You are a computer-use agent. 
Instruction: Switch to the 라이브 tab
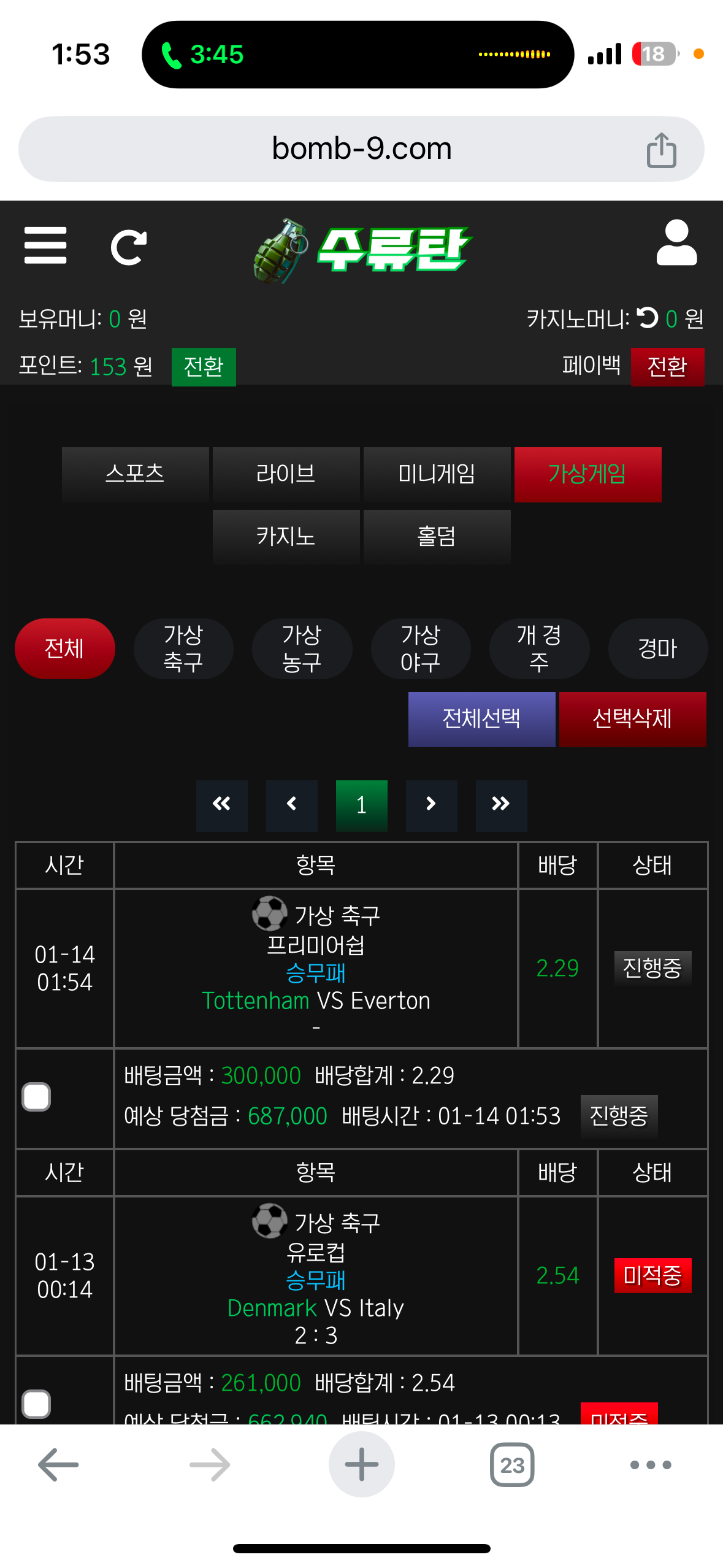(286, 474)
